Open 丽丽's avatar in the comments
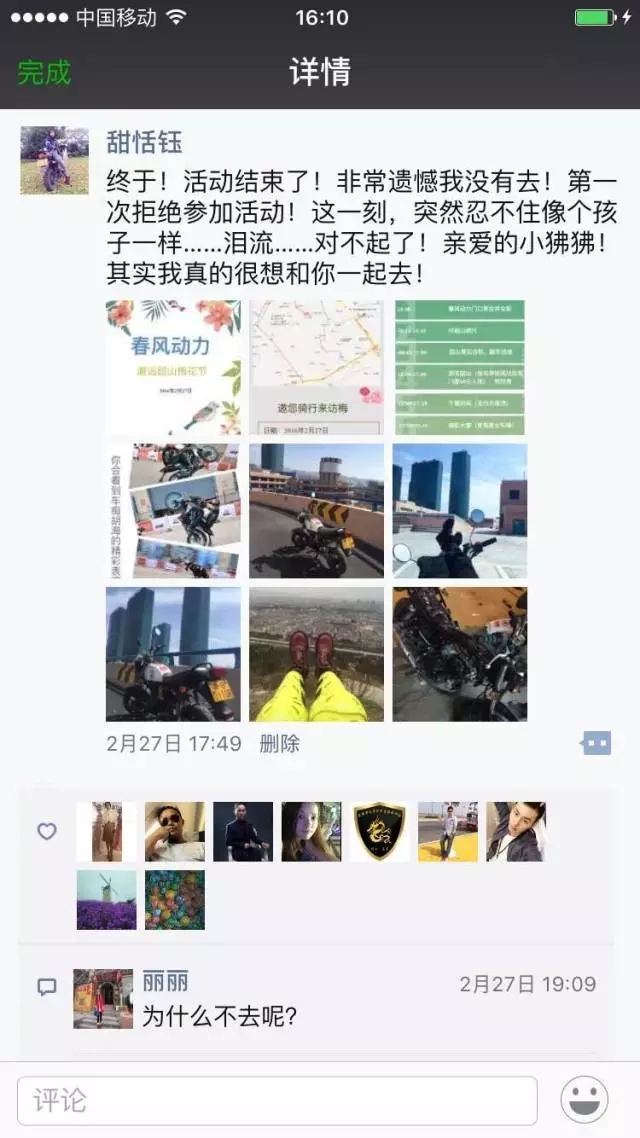Image resolution: width=640 pixels, height=1138 pixels. point(103,998)
